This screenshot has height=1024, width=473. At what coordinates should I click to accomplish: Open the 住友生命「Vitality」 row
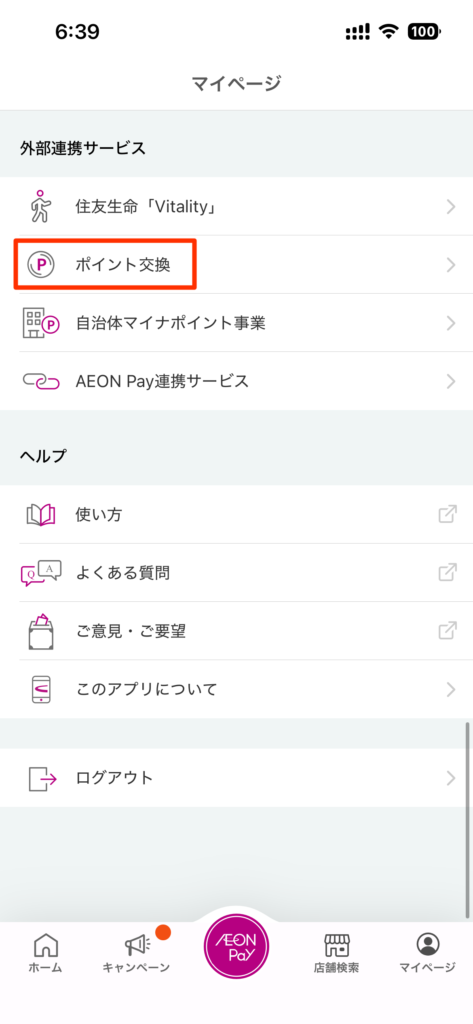click(236, 206)
